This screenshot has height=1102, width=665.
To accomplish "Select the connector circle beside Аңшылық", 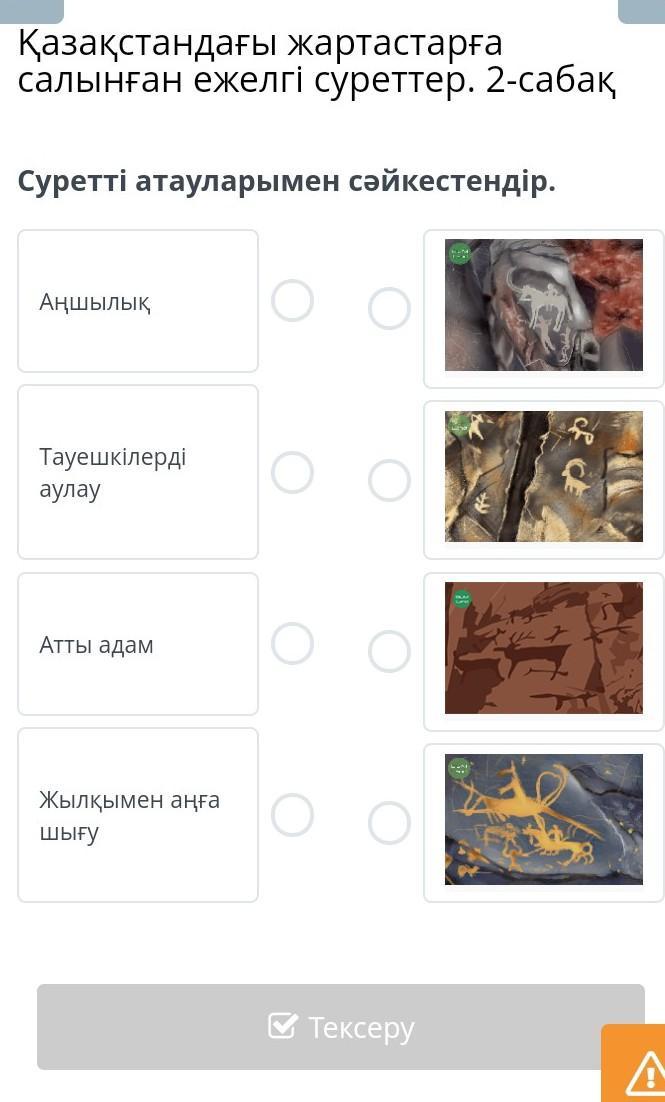I will click(x=292, y=301).
